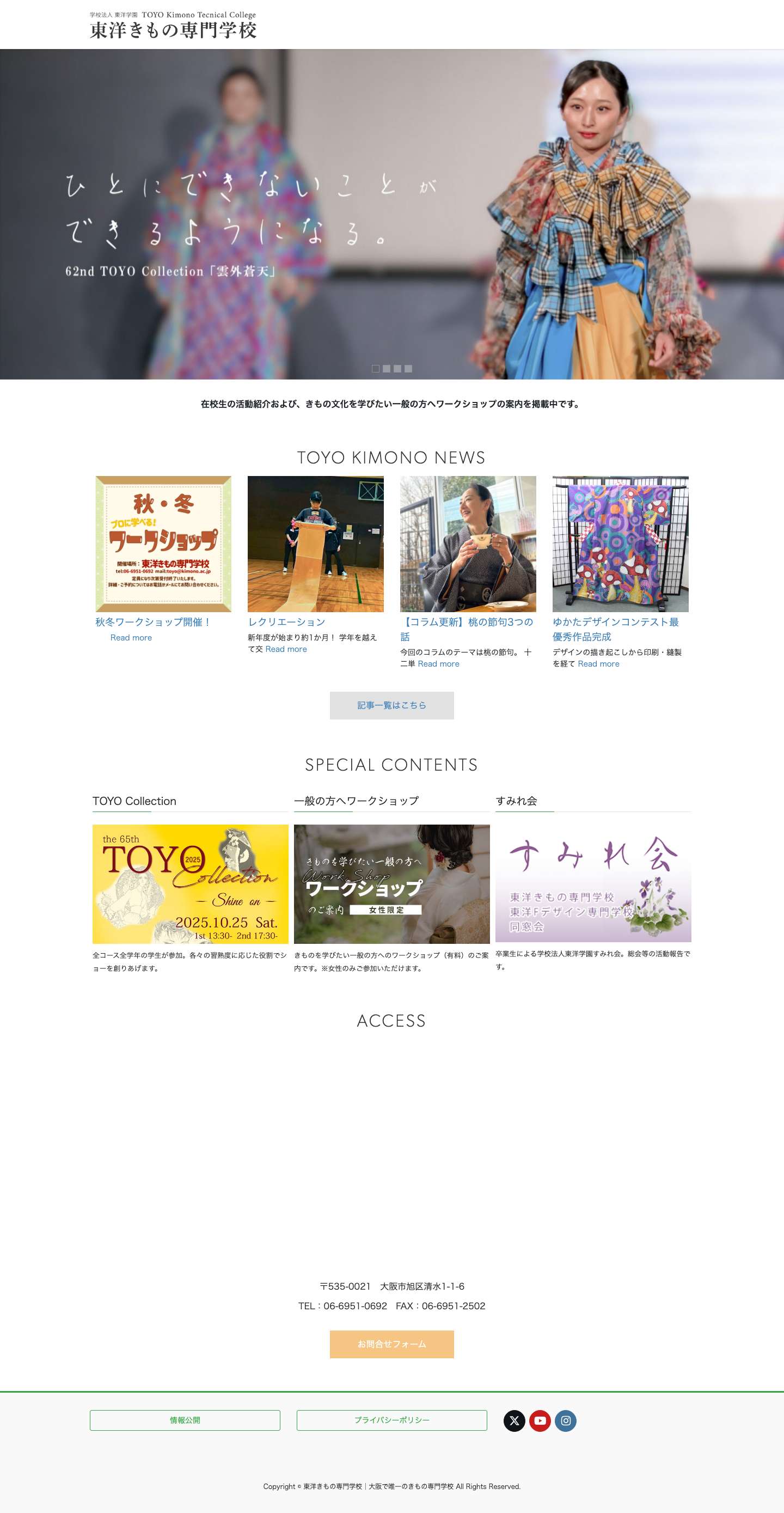The width and height of the screenshot is (784, 1513).
Task: Tap Read more under レクリエーション
Action: (x=286, y=649)
